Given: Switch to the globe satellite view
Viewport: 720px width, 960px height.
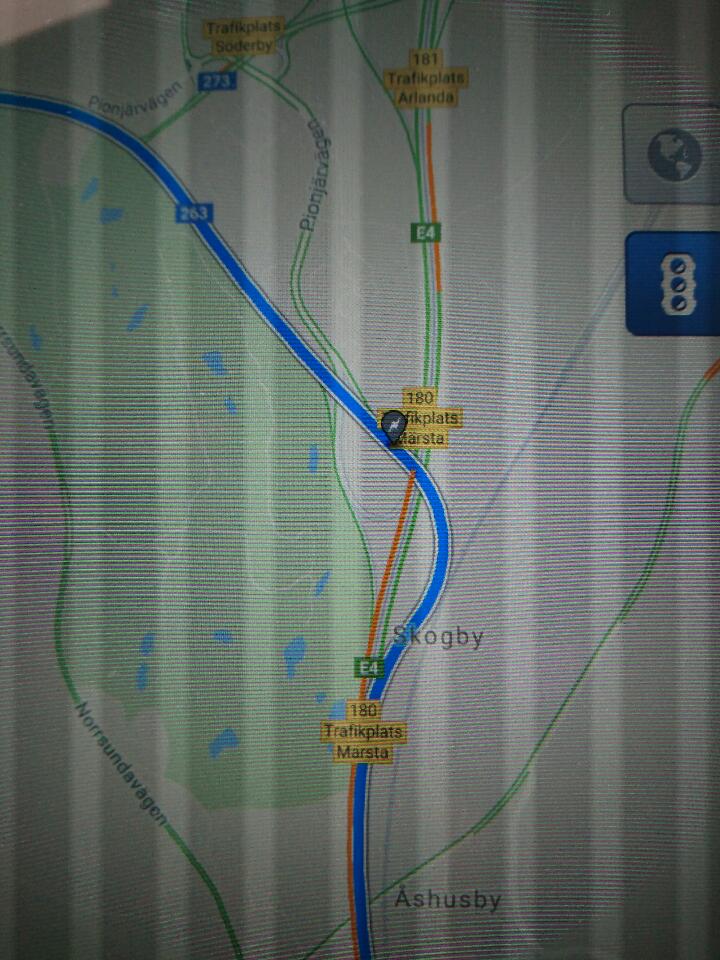Looking at the screenshot, I should coord(674,155).
